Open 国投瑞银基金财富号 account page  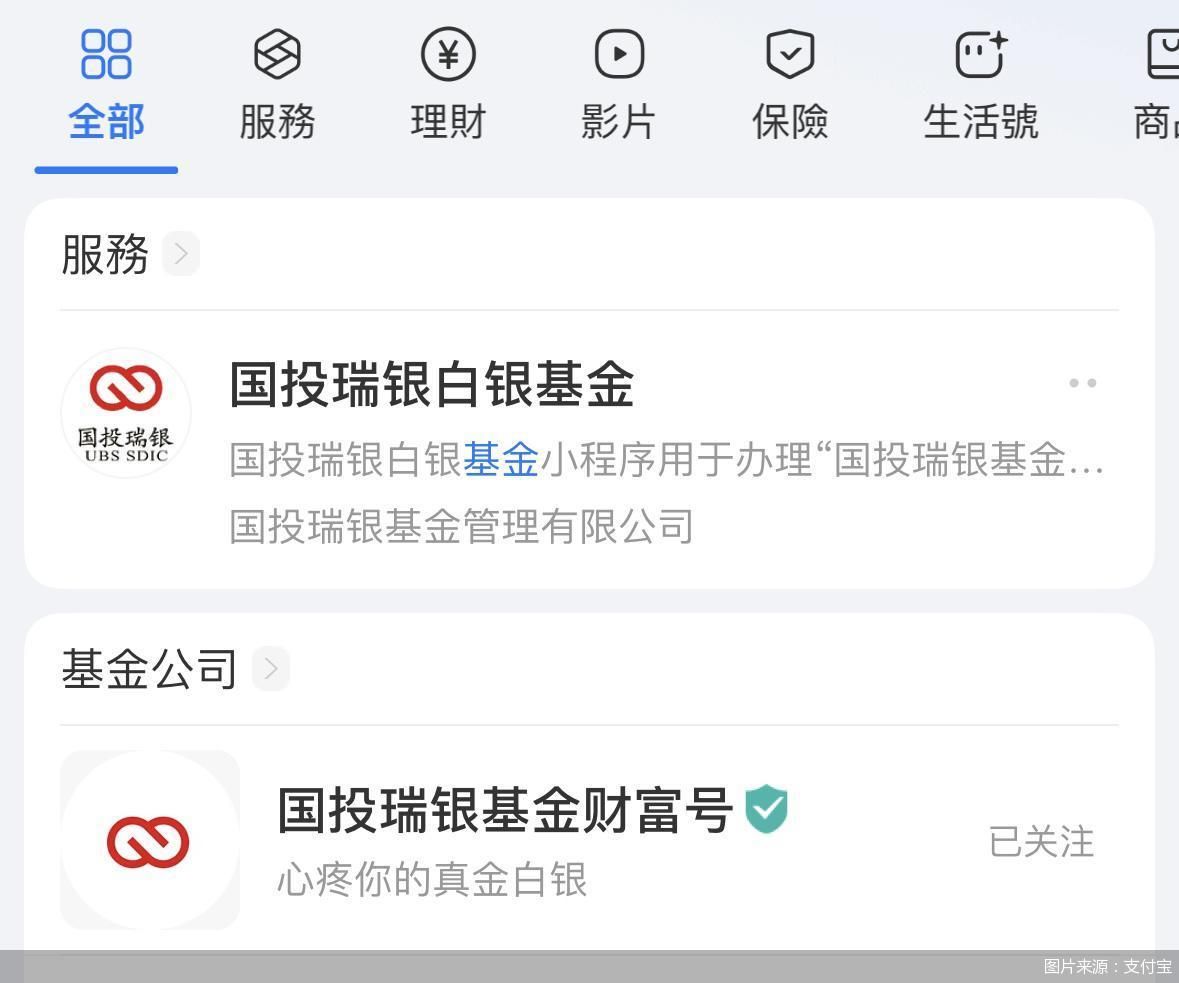pyautogui.click(x=505, y=811)
